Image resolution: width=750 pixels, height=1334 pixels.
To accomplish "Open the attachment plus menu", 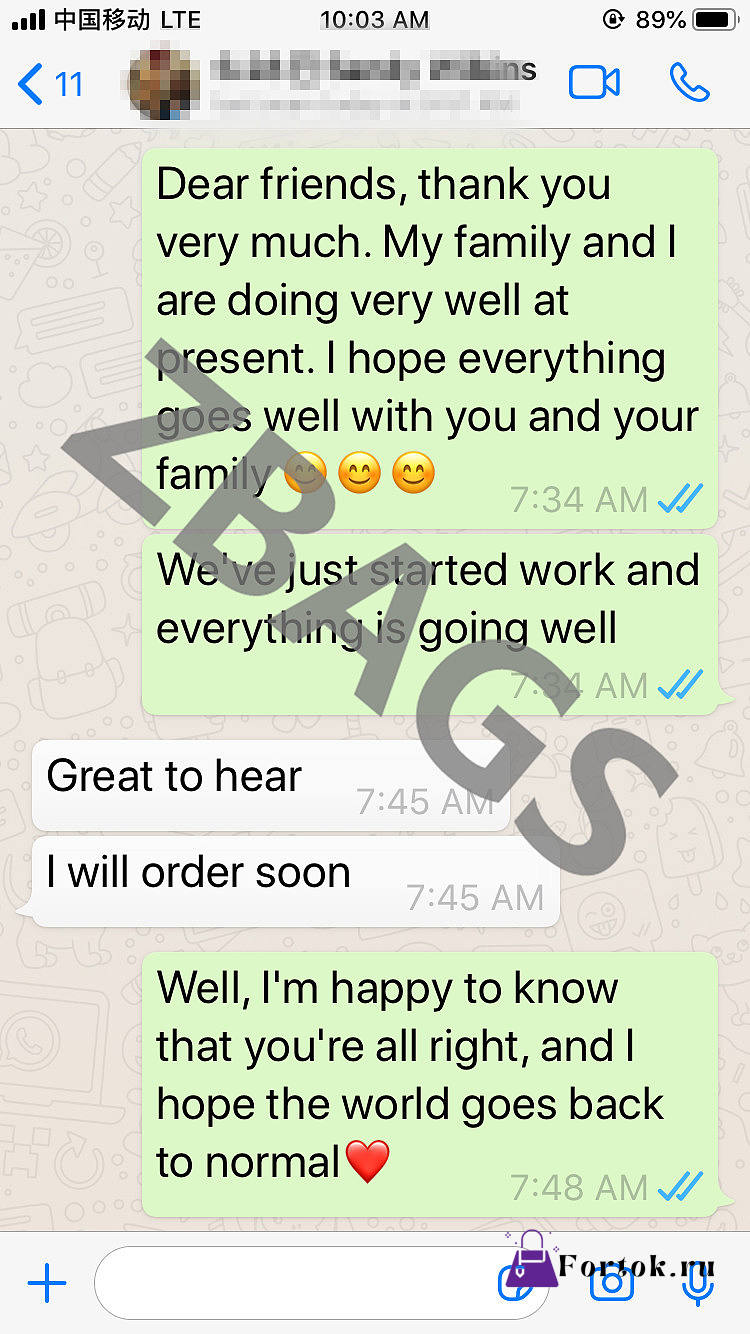I will (x=47, y=1283).
